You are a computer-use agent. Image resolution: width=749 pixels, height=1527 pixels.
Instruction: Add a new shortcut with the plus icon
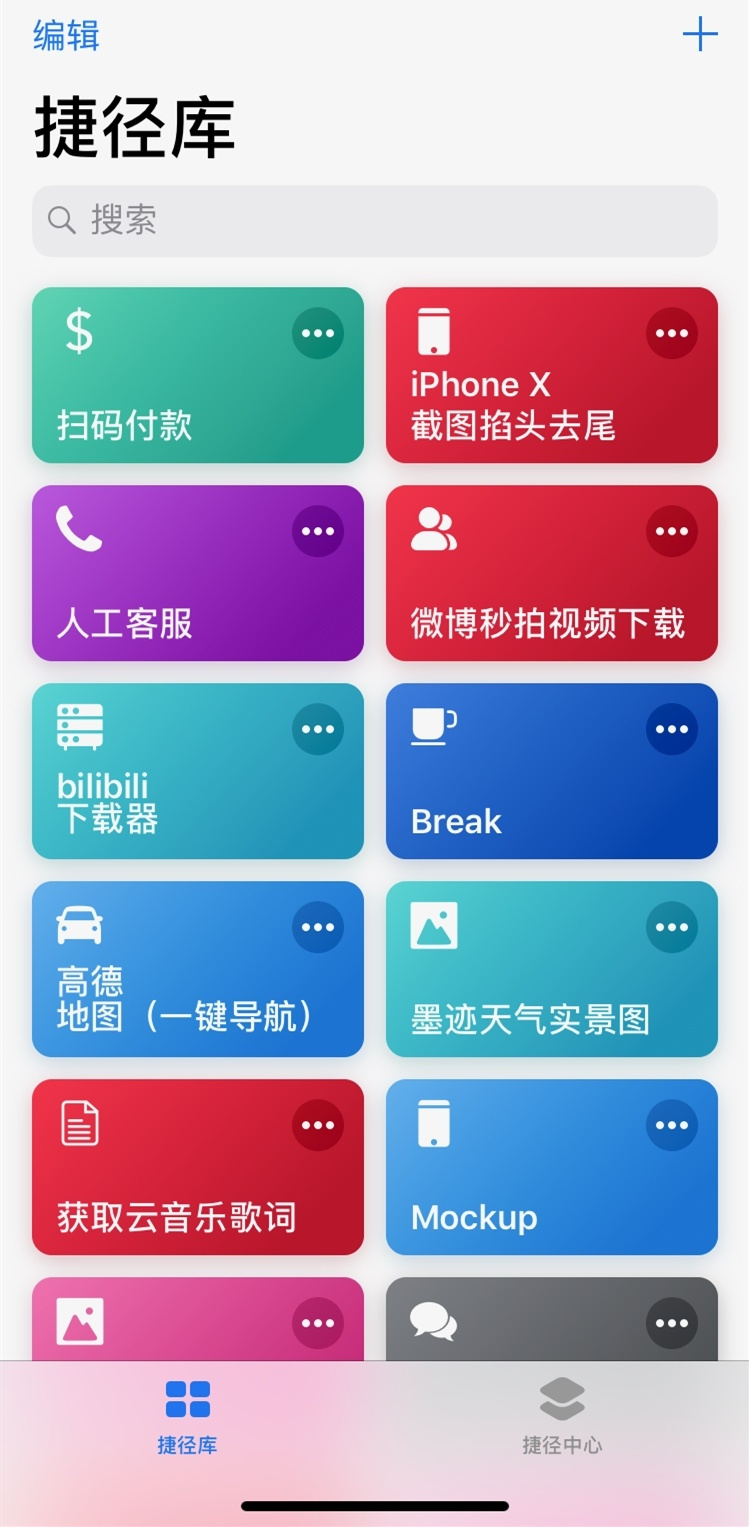700,35
